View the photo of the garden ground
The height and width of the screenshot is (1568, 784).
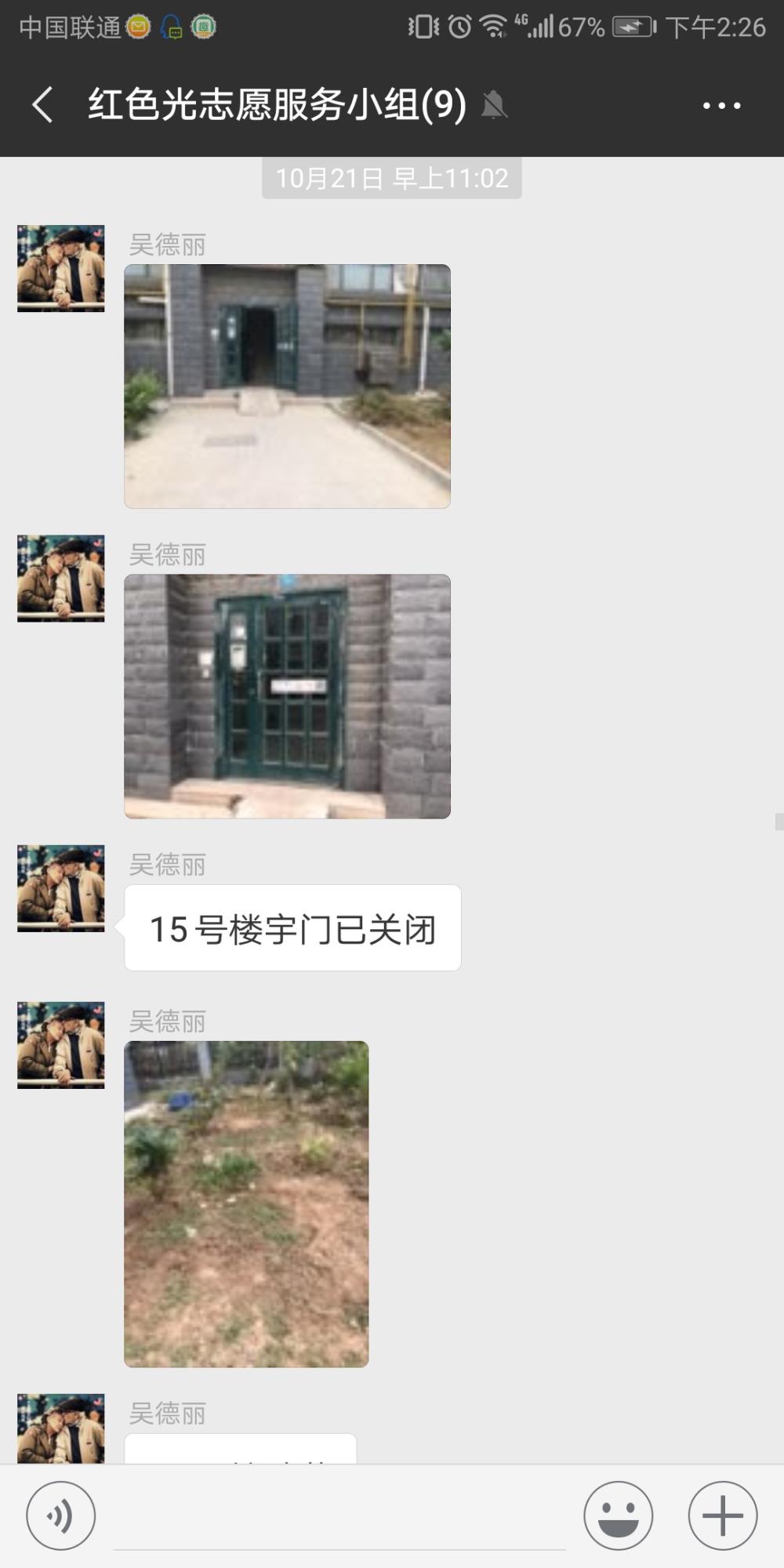[x=246, y=1204]
